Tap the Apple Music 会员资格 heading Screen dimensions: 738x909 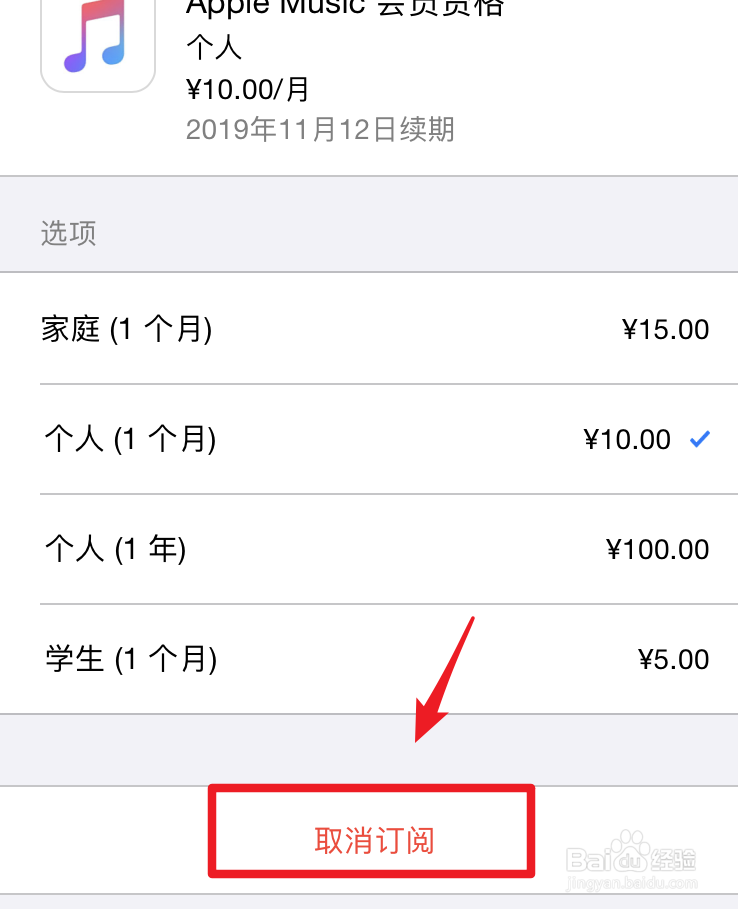(345, 8)
